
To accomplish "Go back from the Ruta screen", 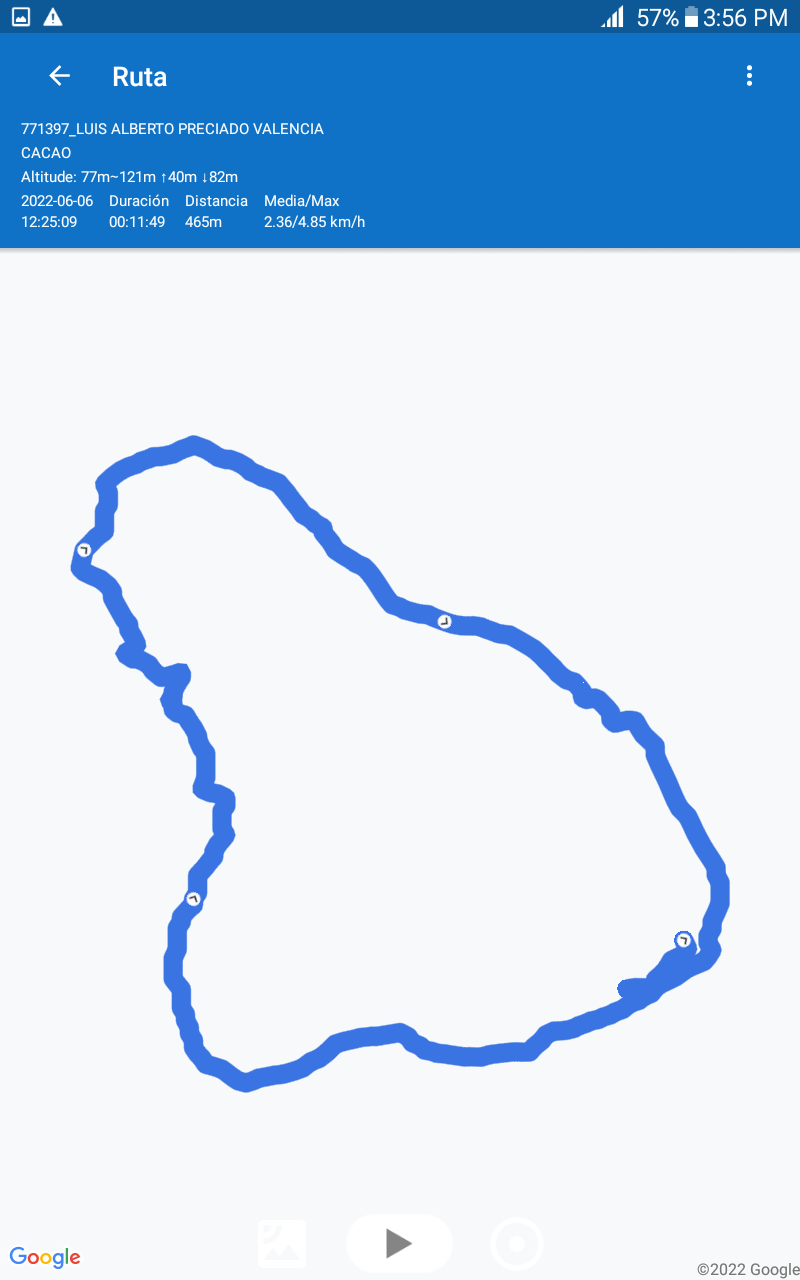I will click(60, 76).
